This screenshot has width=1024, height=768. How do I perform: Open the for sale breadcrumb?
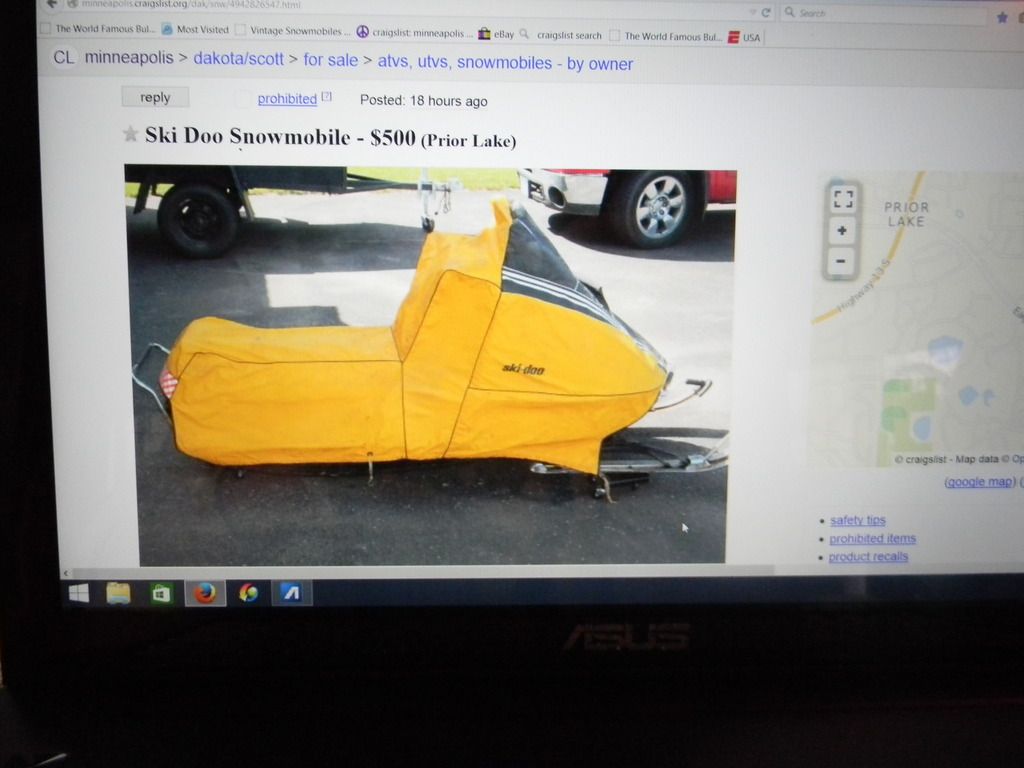(330, 60)
